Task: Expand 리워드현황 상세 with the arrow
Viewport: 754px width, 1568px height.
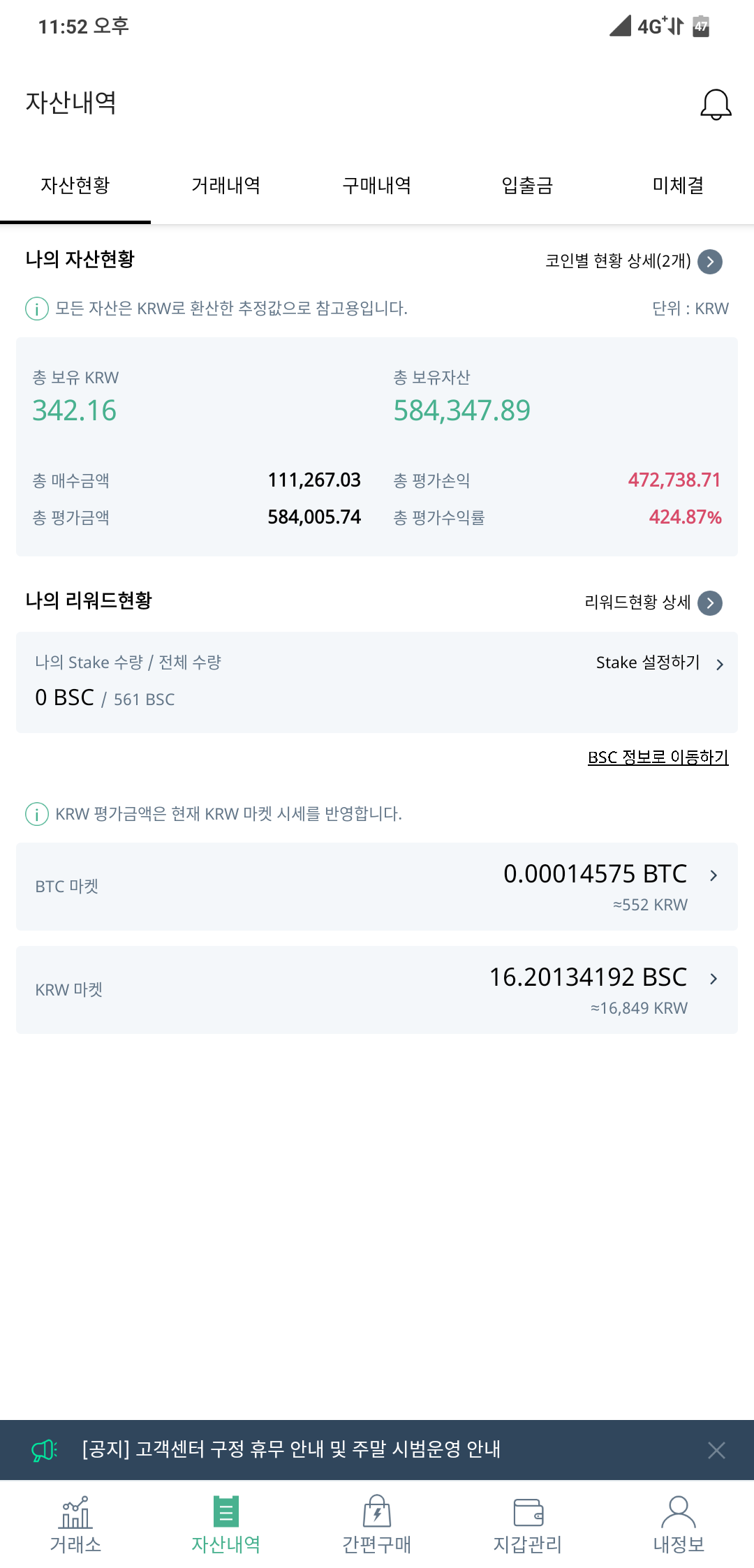Action: coord(711,604)
